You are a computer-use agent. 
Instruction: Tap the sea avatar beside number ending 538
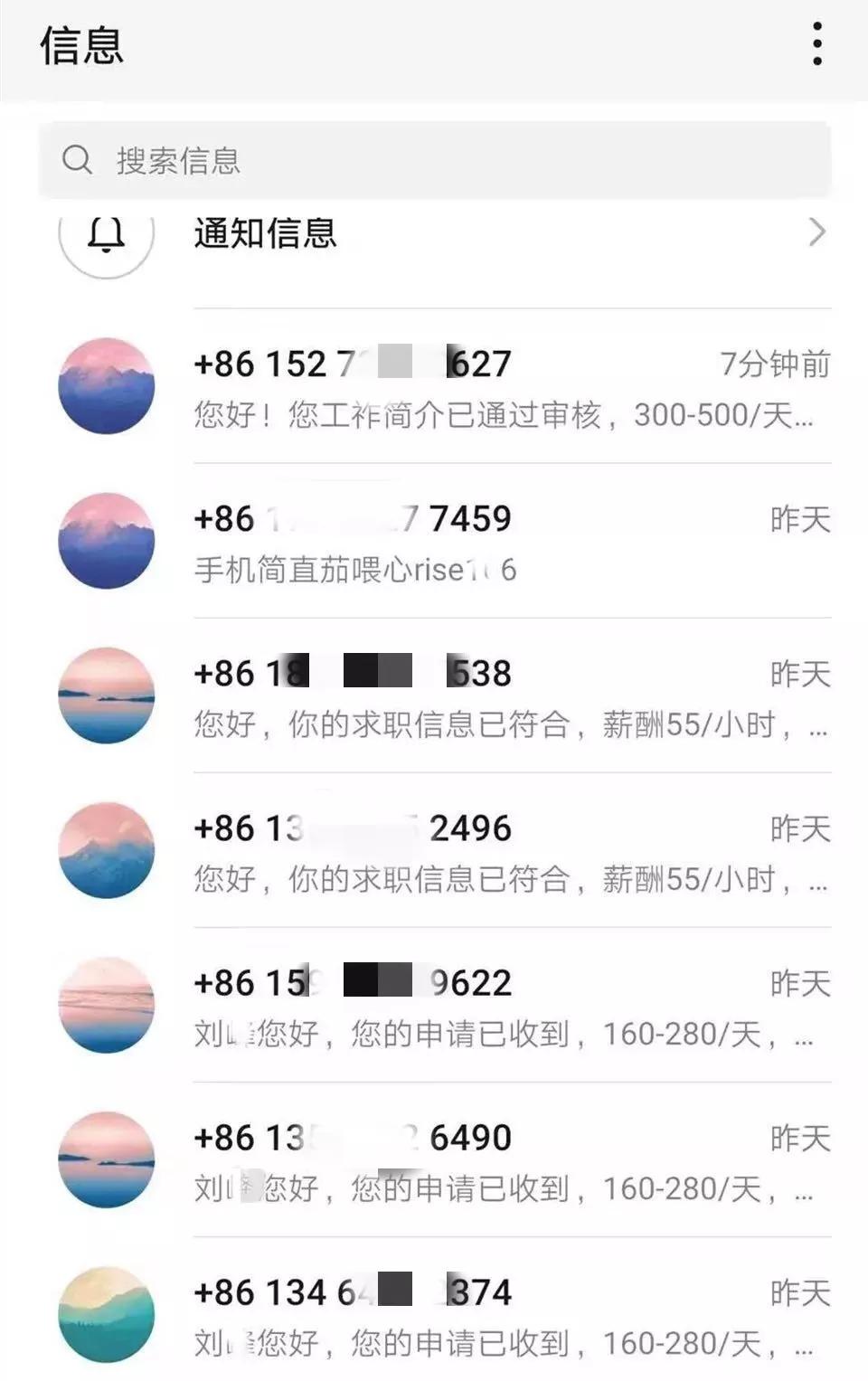coord(106,695)
